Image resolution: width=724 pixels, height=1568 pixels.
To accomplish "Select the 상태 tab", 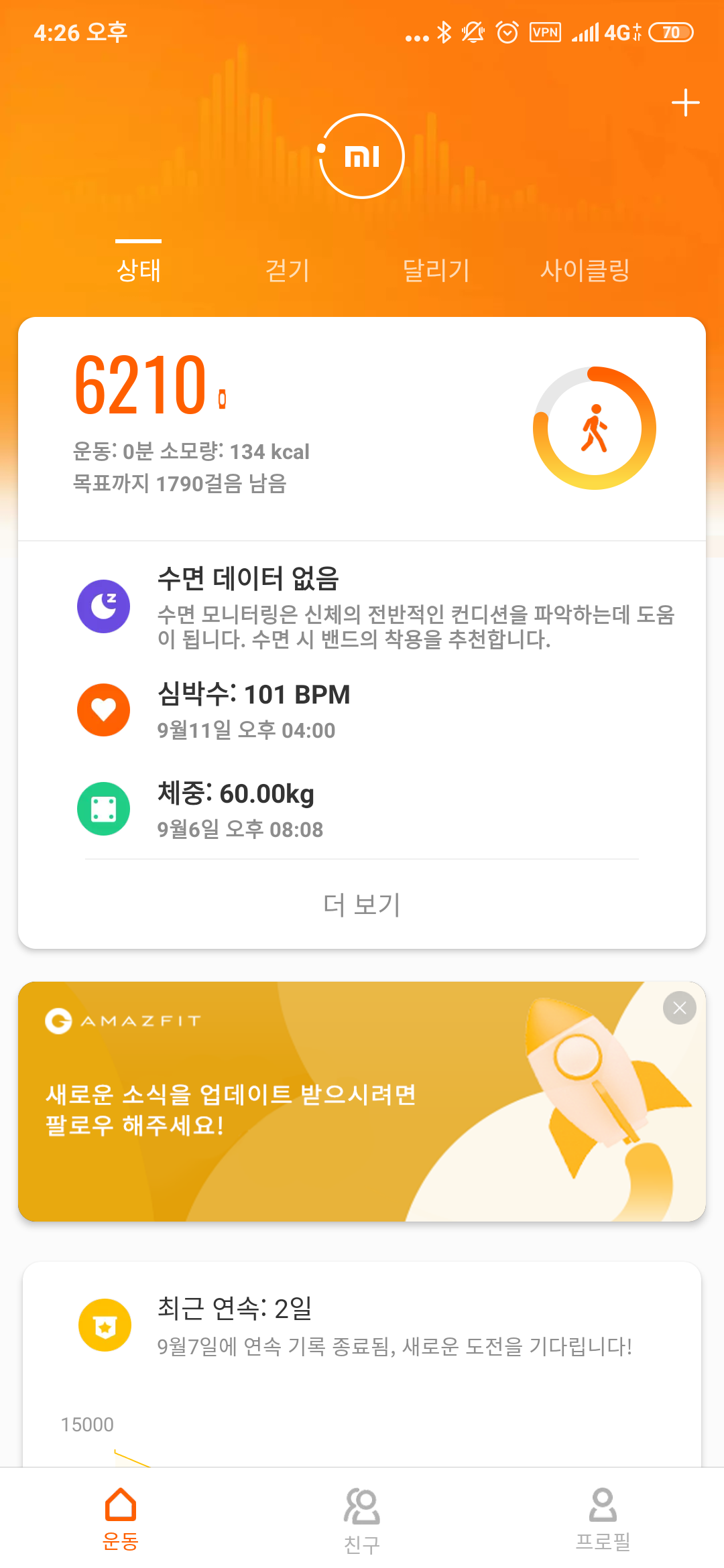I will pyautogui.click(x=137, y=270).
